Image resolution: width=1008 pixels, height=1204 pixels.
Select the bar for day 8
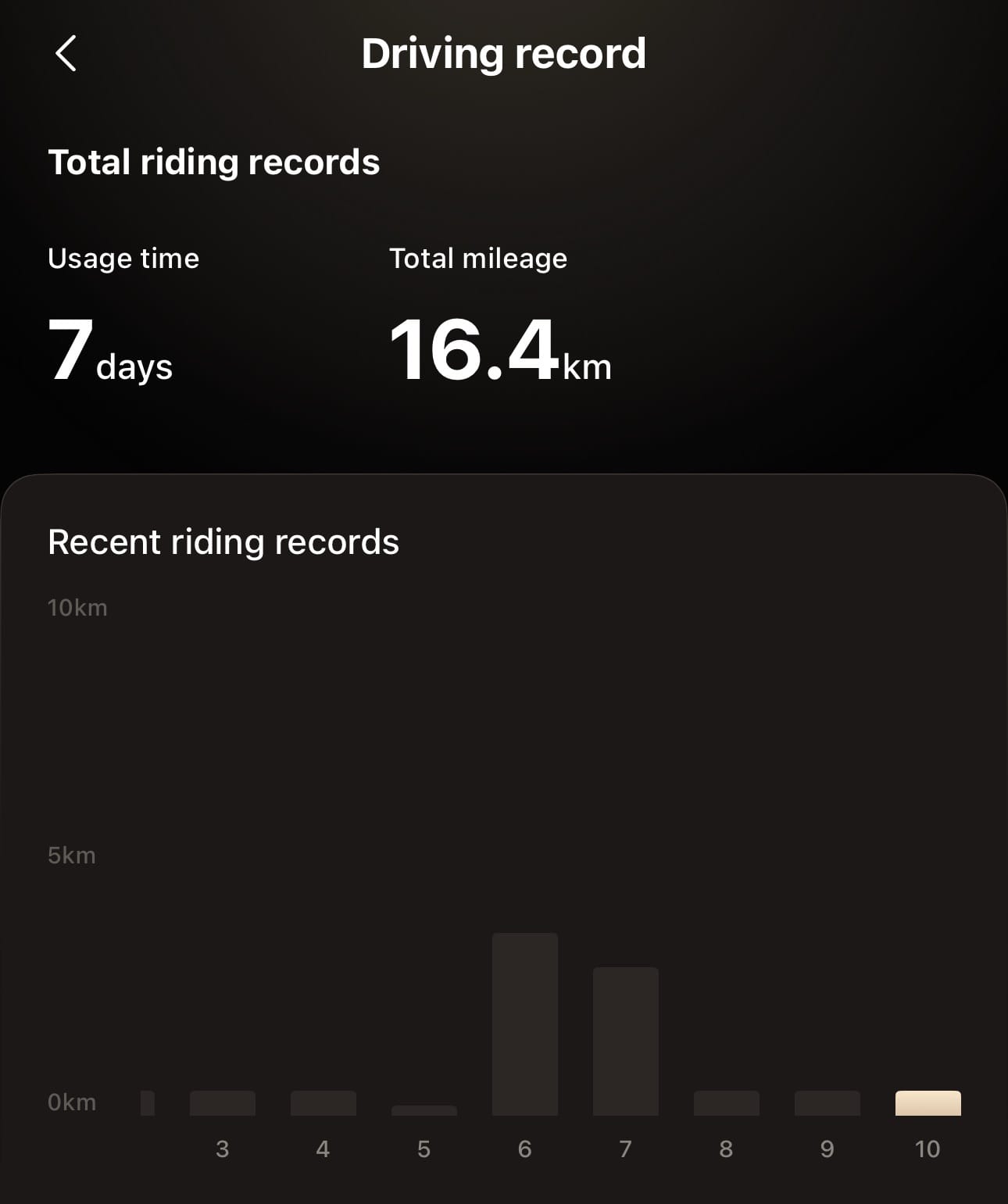[x=726, y=1103]
